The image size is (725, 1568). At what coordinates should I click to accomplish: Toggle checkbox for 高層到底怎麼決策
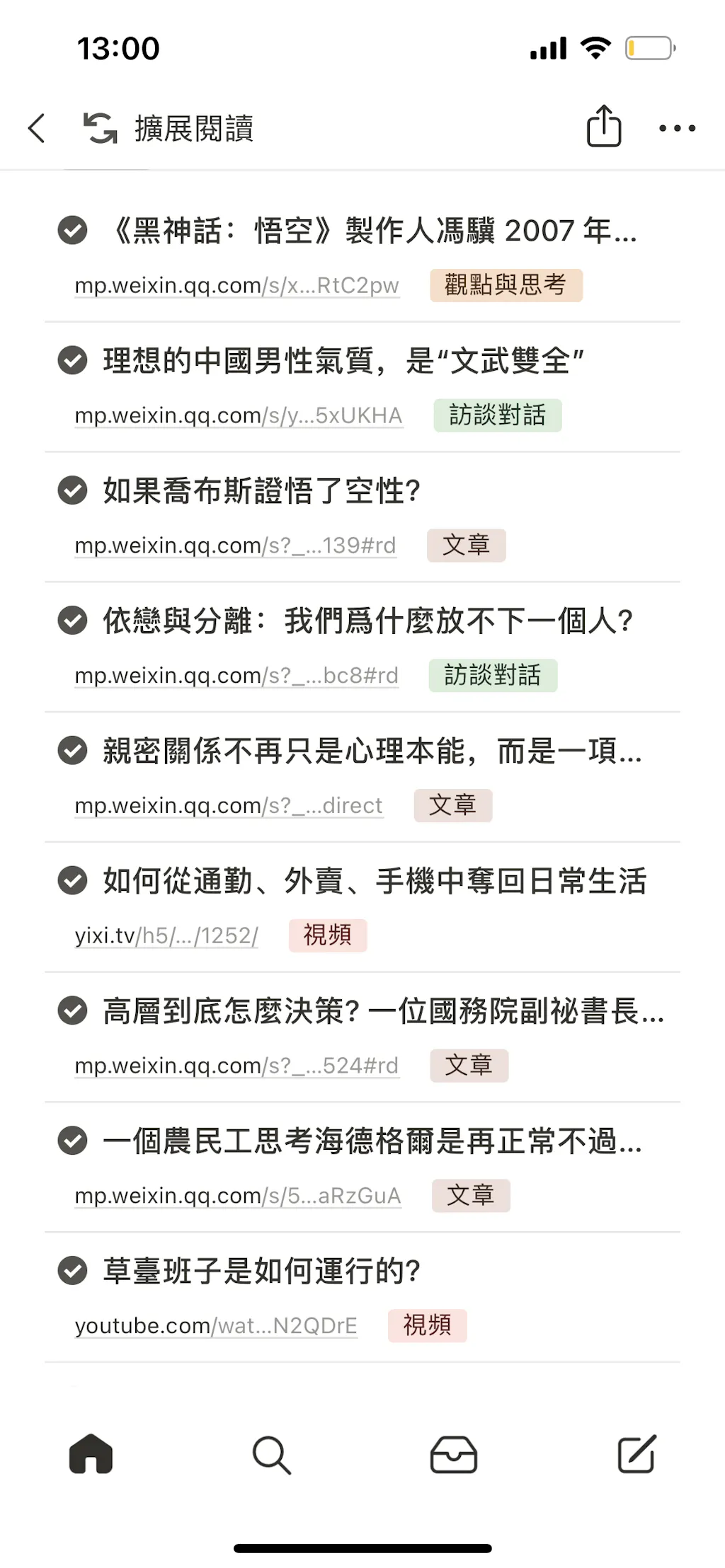point(72,1010)
